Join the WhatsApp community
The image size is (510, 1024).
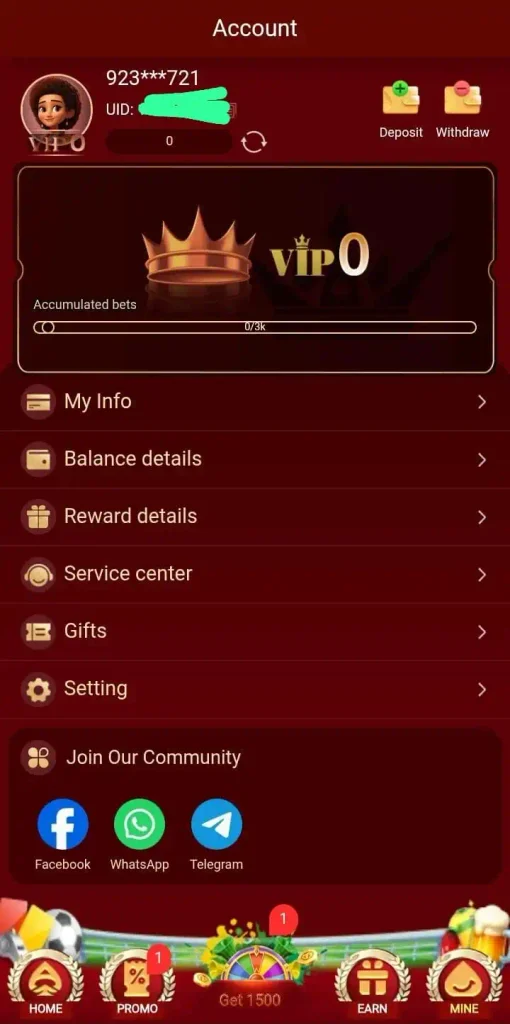pyautogui.click(x=140, y=834)
